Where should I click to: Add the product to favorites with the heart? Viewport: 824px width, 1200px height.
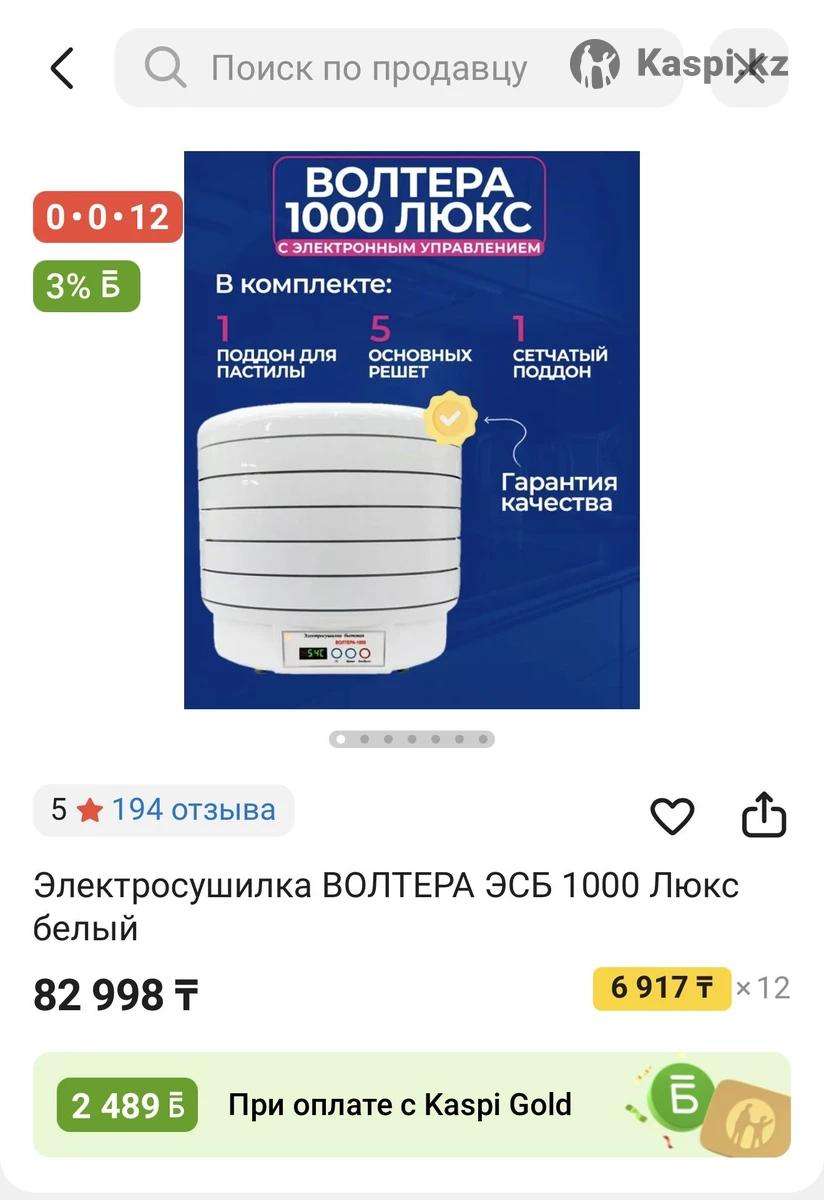pos(672,816)
